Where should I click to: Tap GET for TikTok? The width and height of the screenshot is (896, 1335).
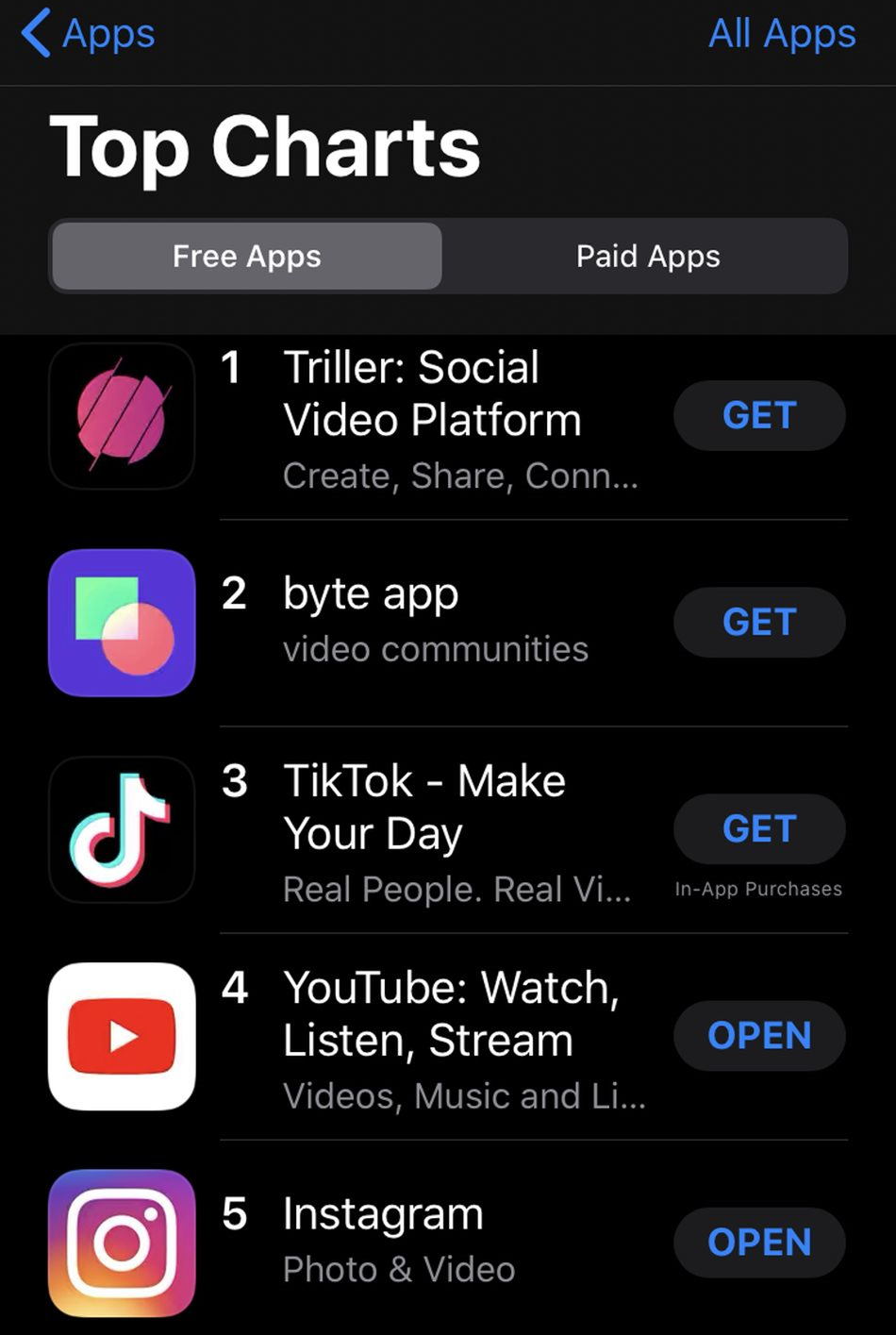pos(759,828)
